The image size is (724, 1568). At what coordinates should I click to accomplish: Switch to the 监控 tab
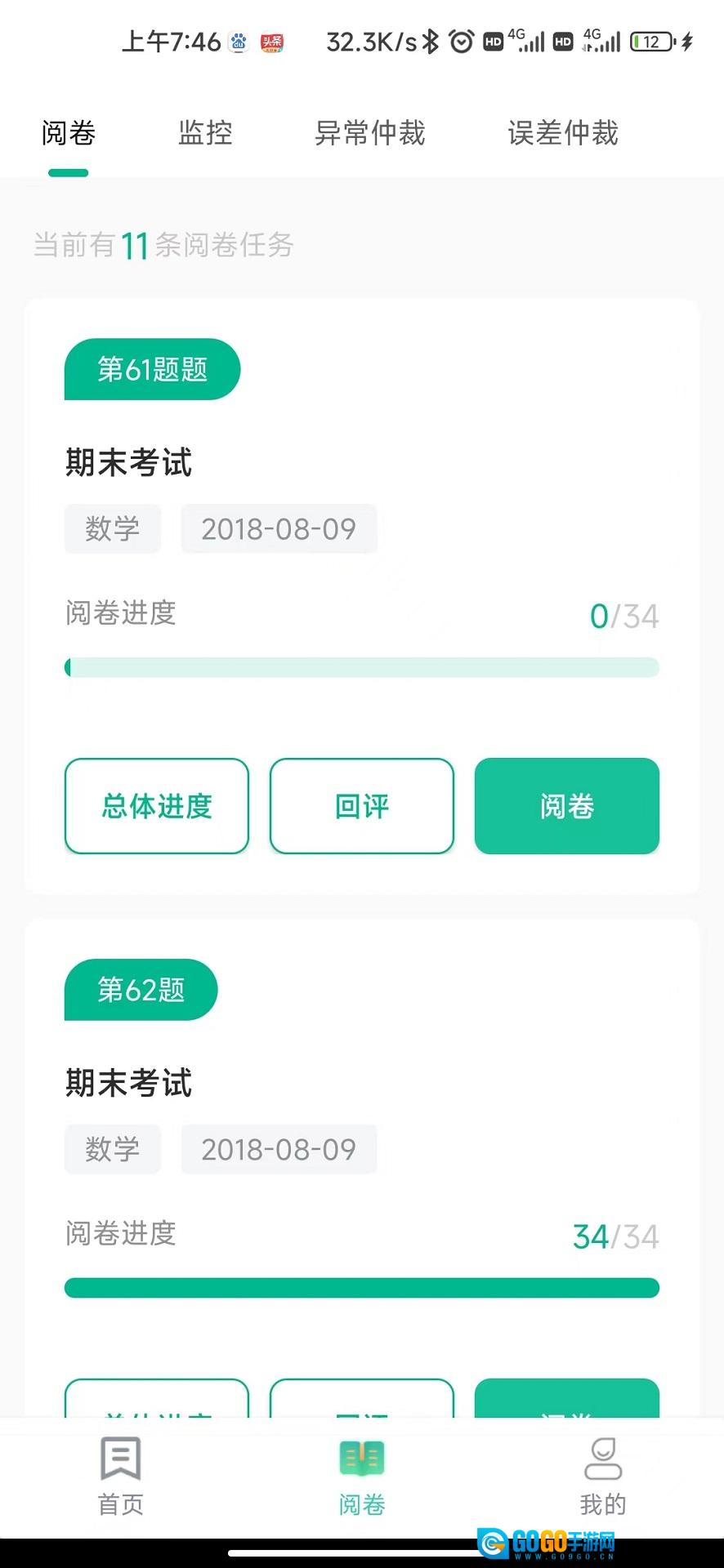point(205,132)
